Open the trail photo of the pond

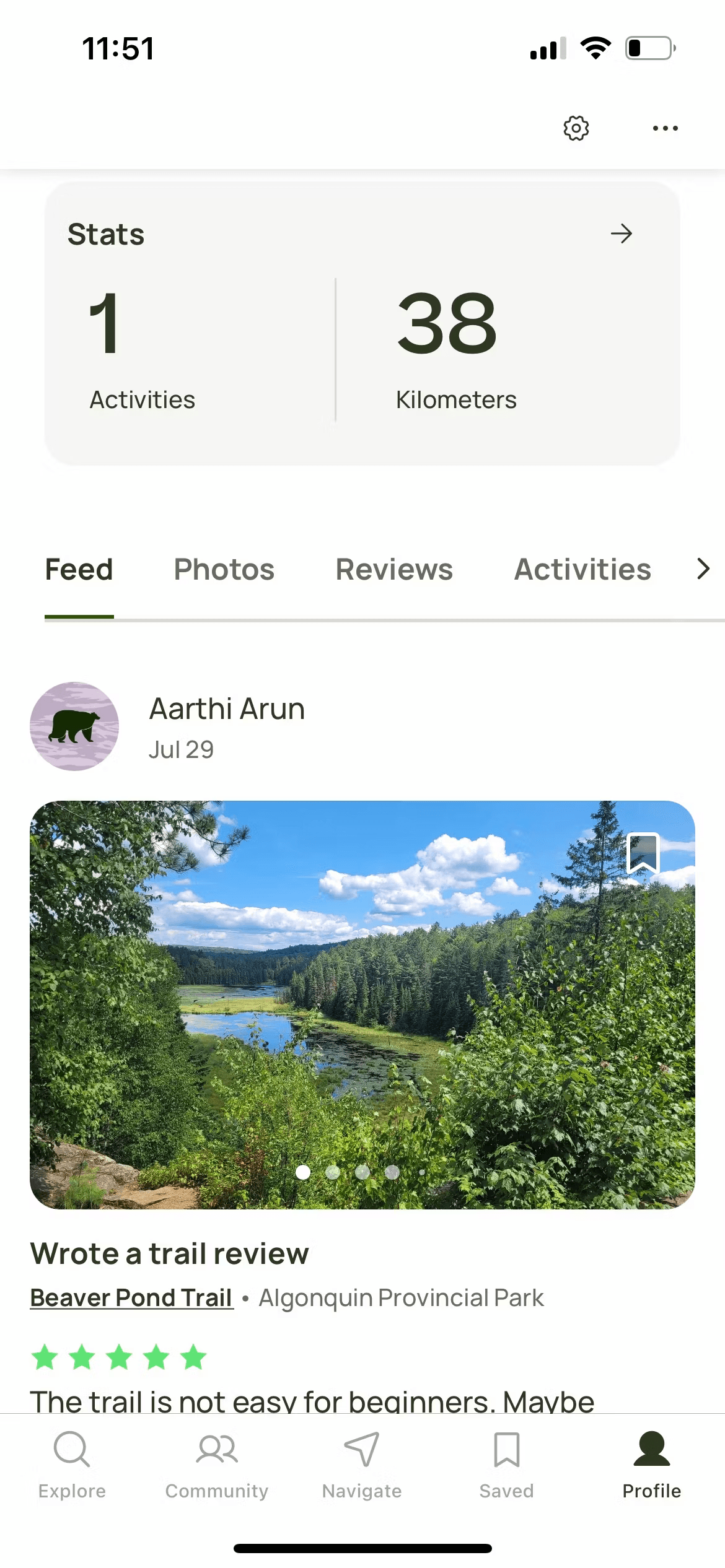pyautogui.click(x=362, y=1004)
